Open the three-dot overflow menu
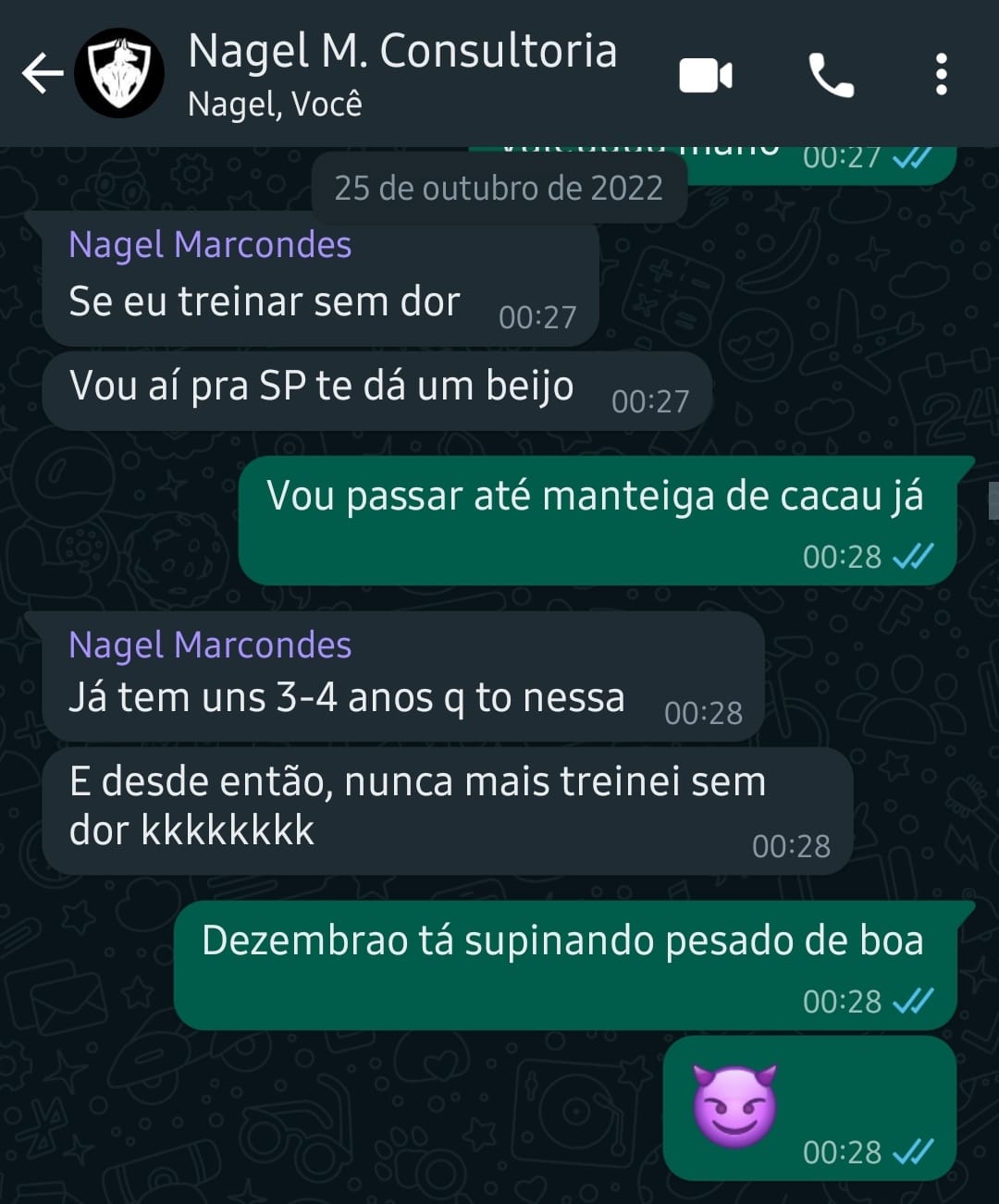999x1204 pixels. point(941,75)
